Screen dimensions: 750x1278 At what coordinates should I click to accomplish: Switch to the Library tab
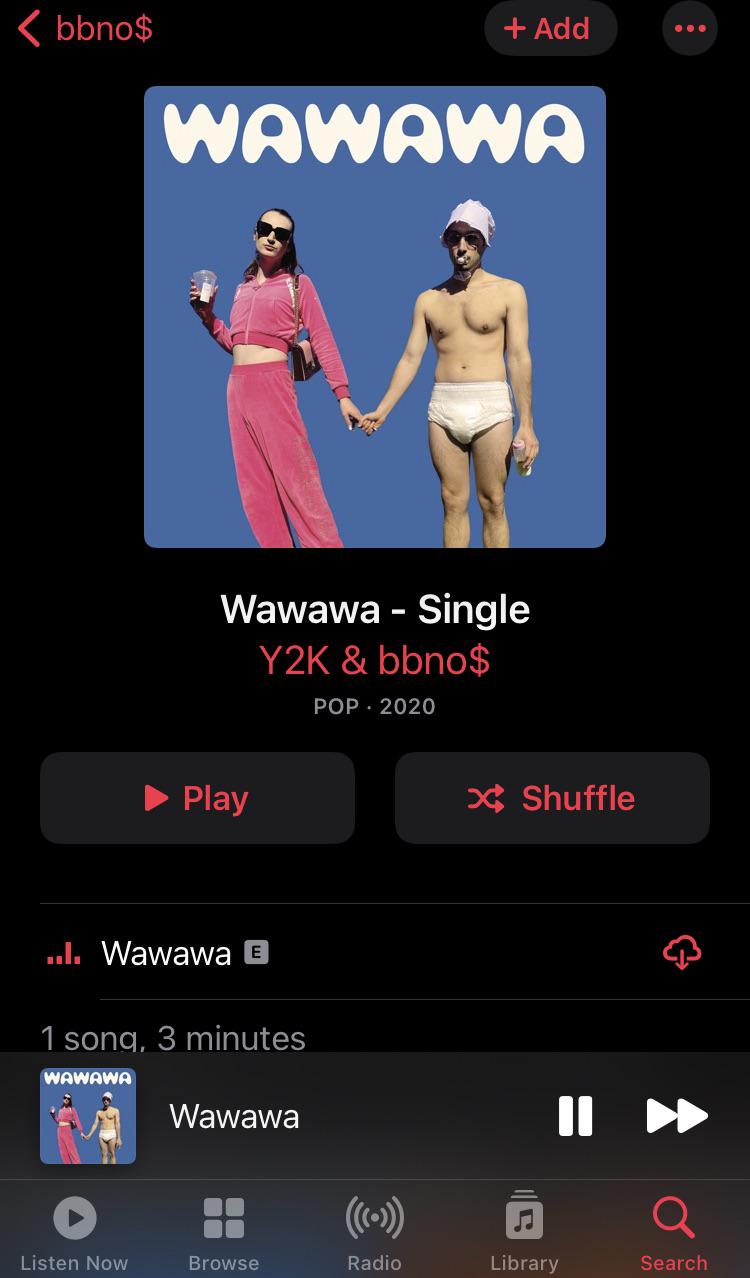click(524, 1230)
